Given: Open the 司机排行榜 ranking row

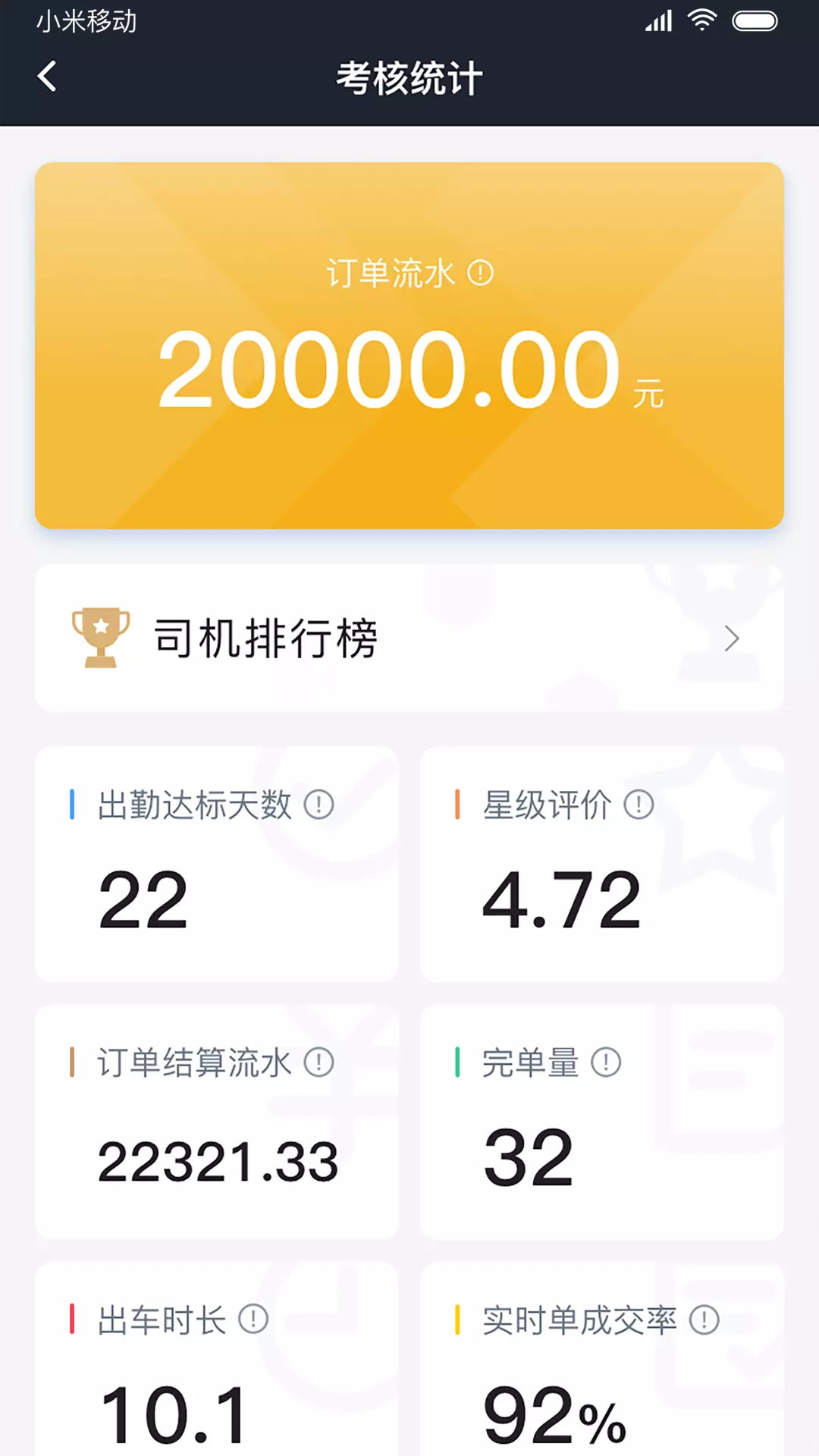Looking at the screenshot, I should (409, 638).
